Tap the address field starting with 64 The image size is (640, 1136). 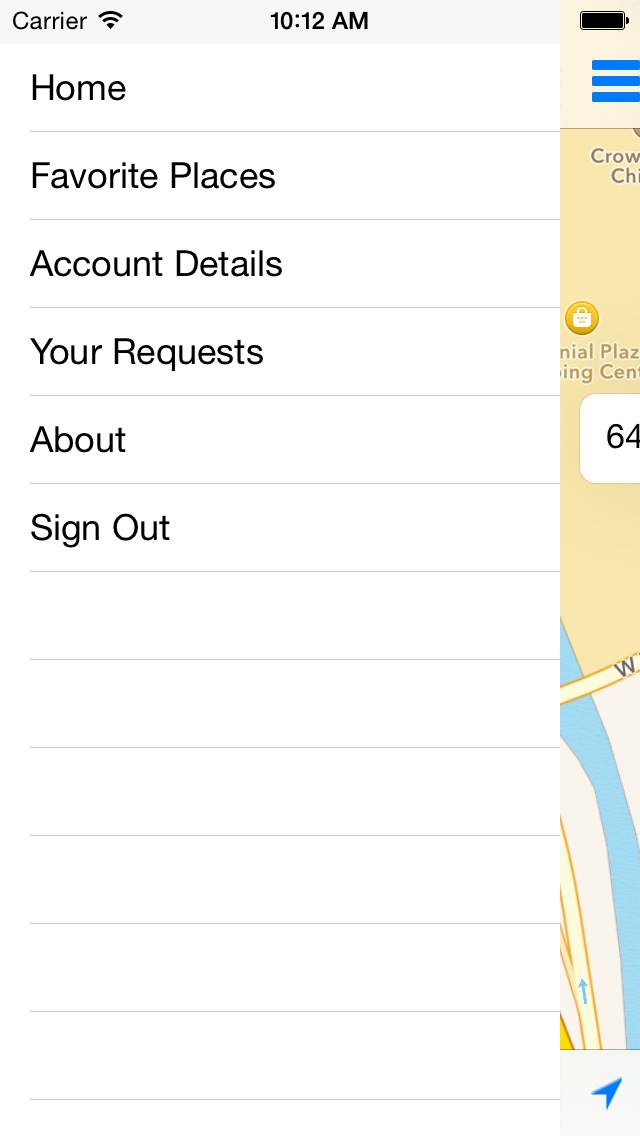coord(610,438)
